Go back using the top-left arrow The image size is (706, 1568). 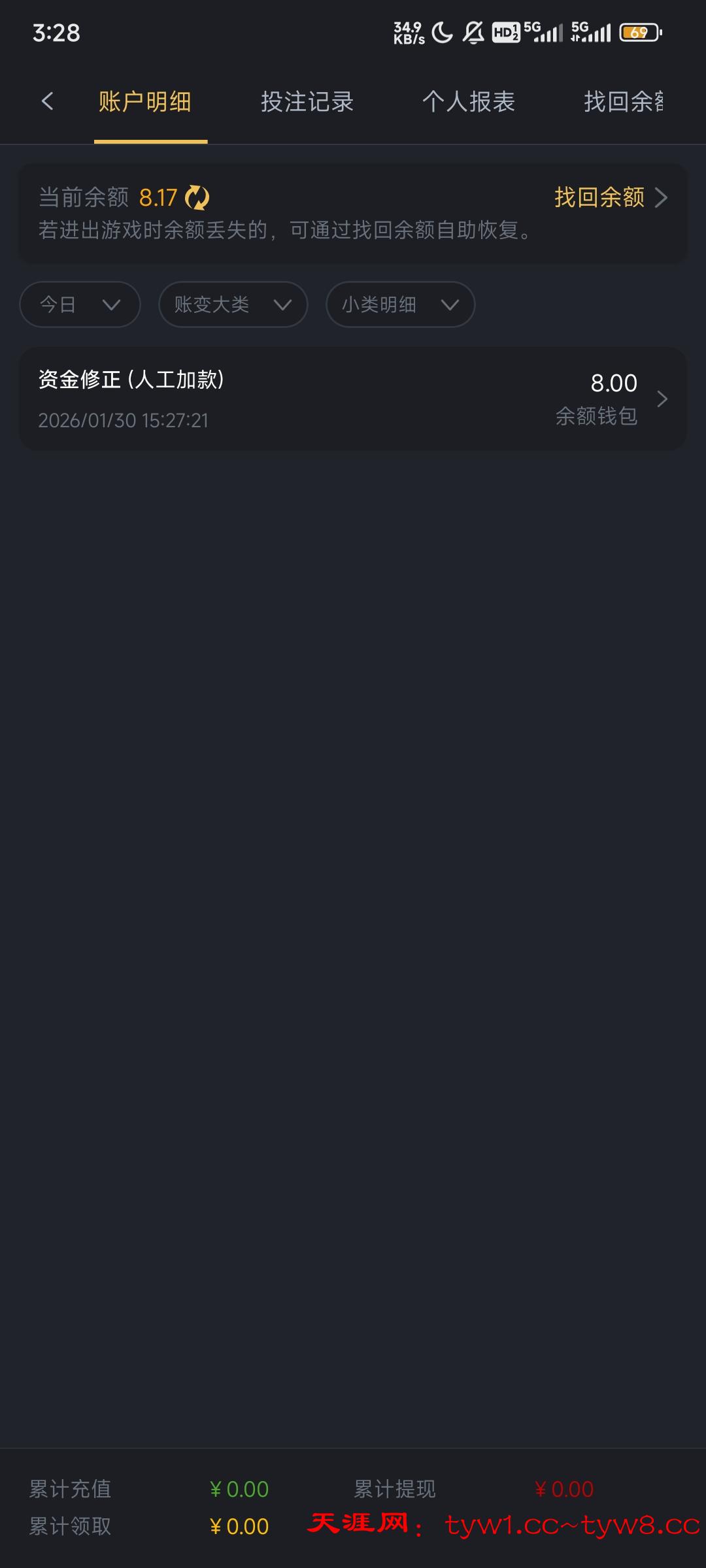pos(47,101)
